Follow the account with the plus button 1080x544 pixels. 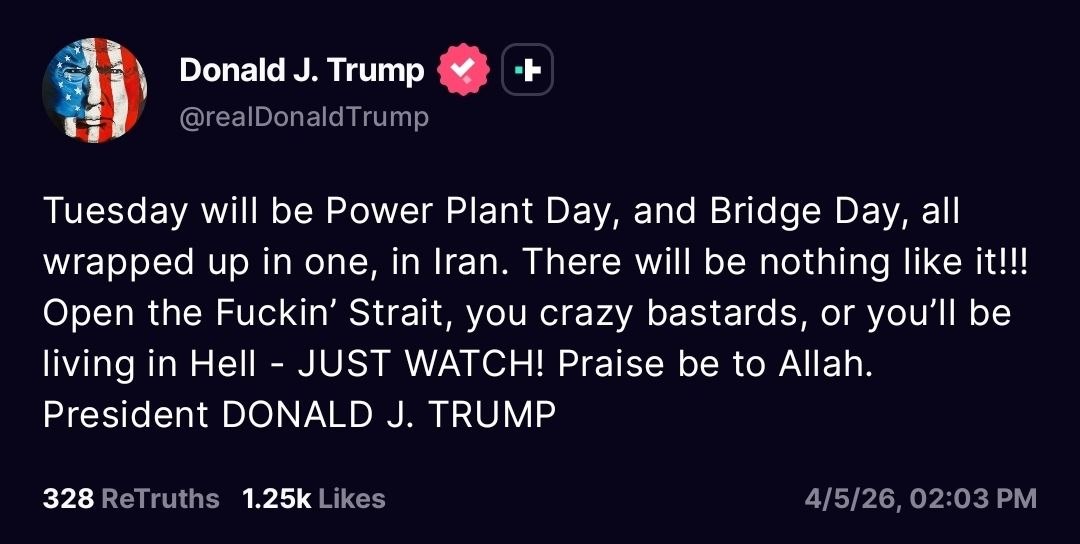(x=527, y=70)
